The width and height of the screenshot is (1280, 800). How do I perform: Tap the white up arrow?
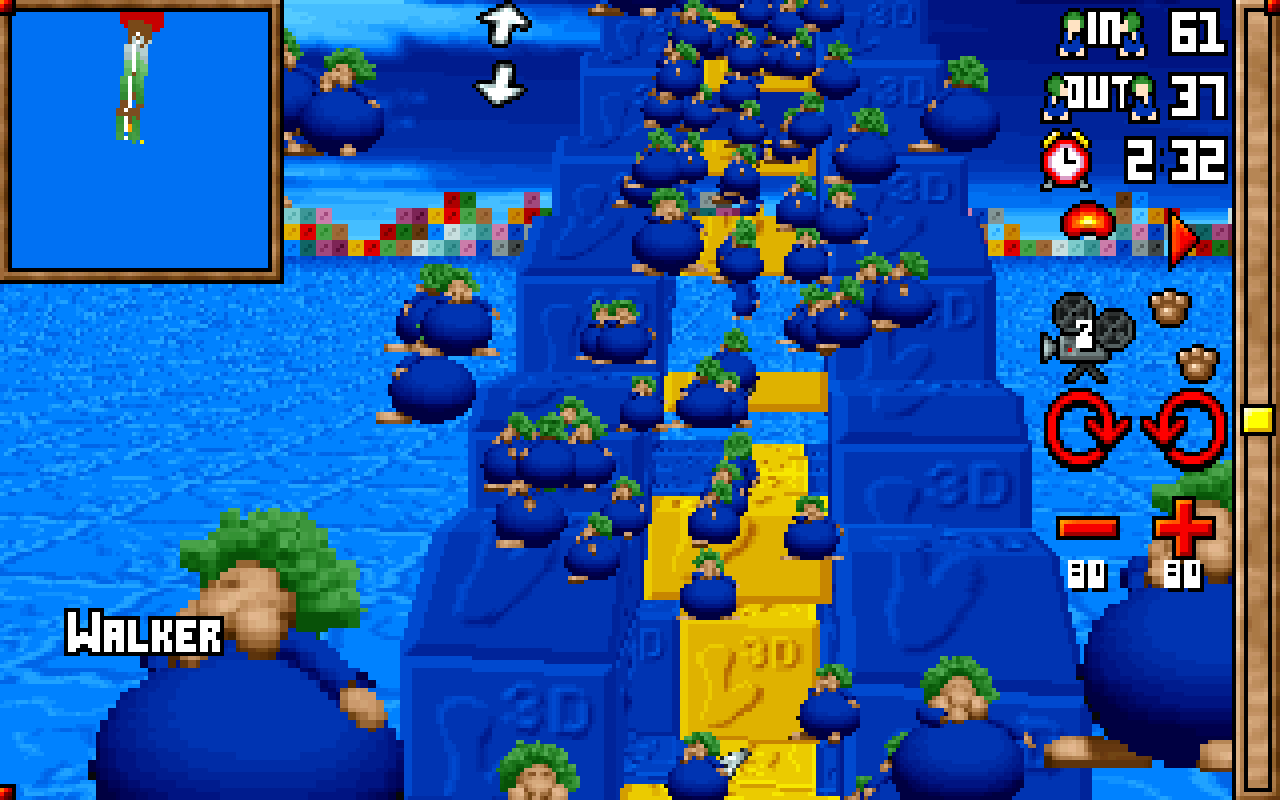pyautogui.click(x=503, y=25)
